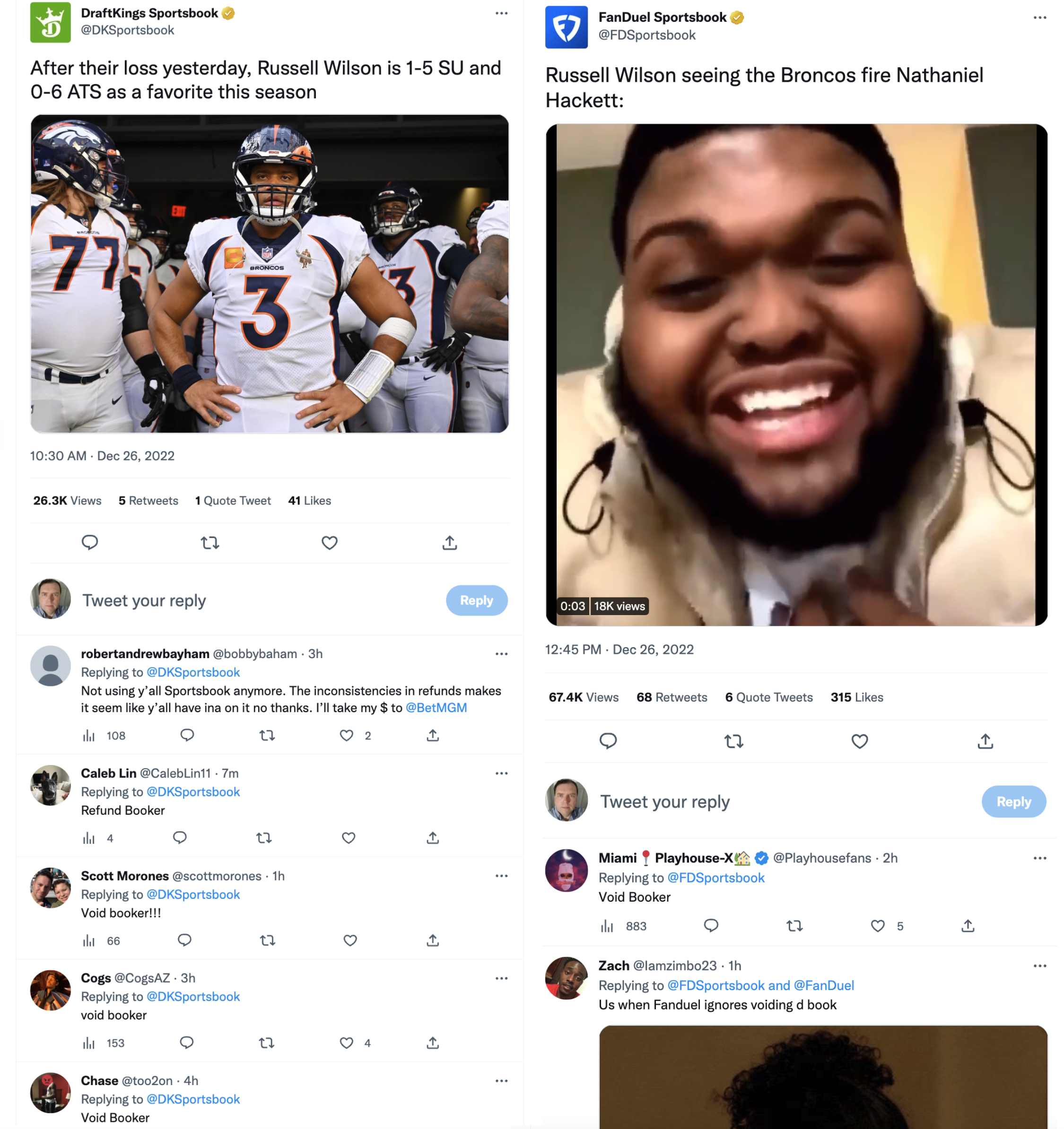This screenshot has width=1064, height=1129.
Task: Reply to the FanDuel Sportsbook tweet
Action: (x=608, y=741)
